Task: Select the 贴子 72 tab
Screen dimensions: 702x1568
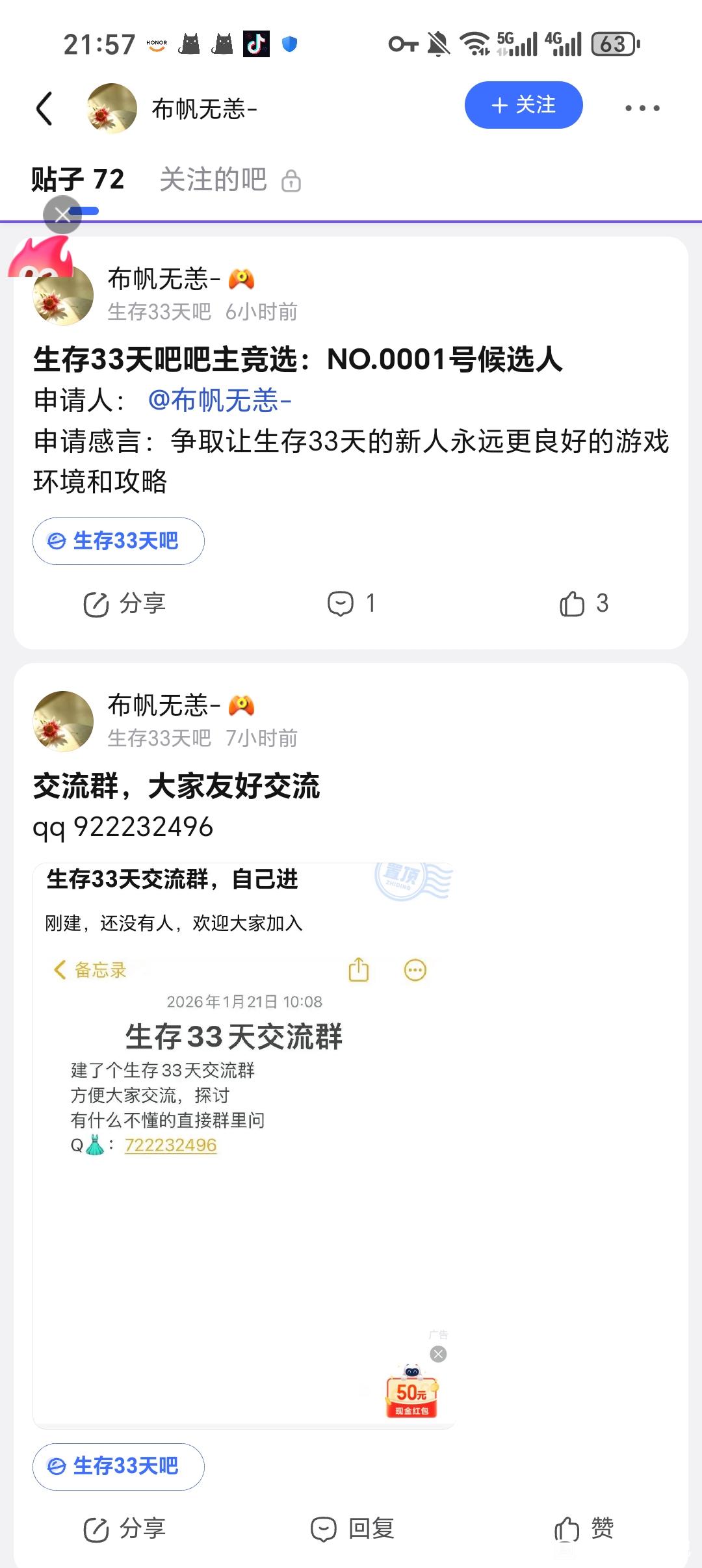Action: [x=78, y=179]
